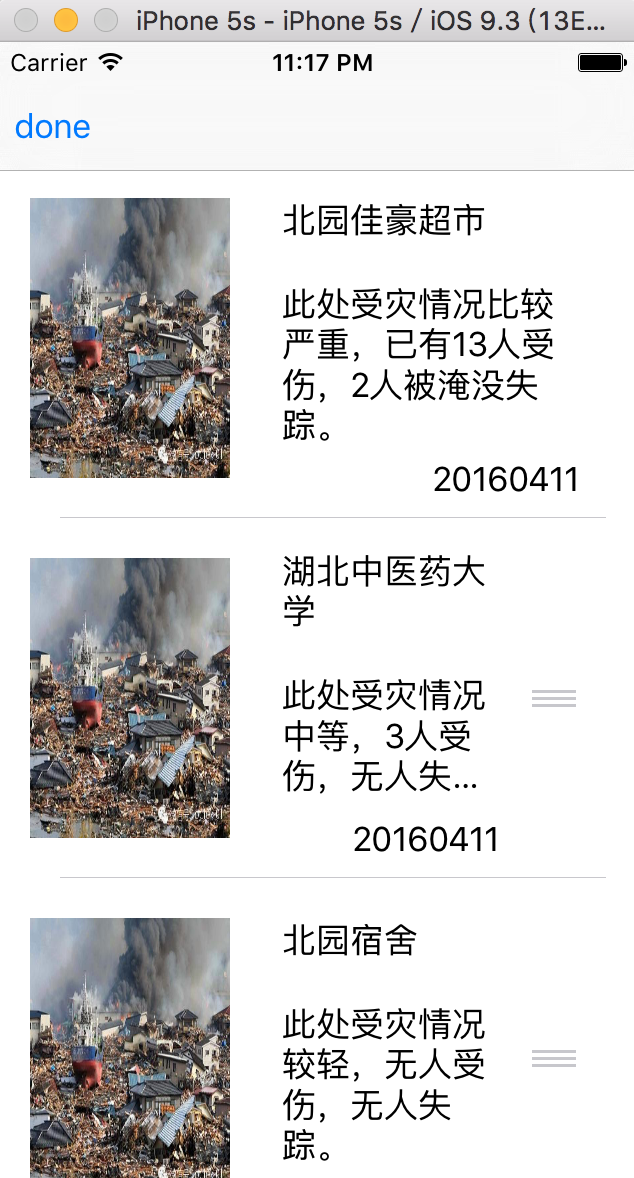Tap reorder handle on 北园宿舍 row
This screenshot has height=1178, width=634.
point(554,1058)
